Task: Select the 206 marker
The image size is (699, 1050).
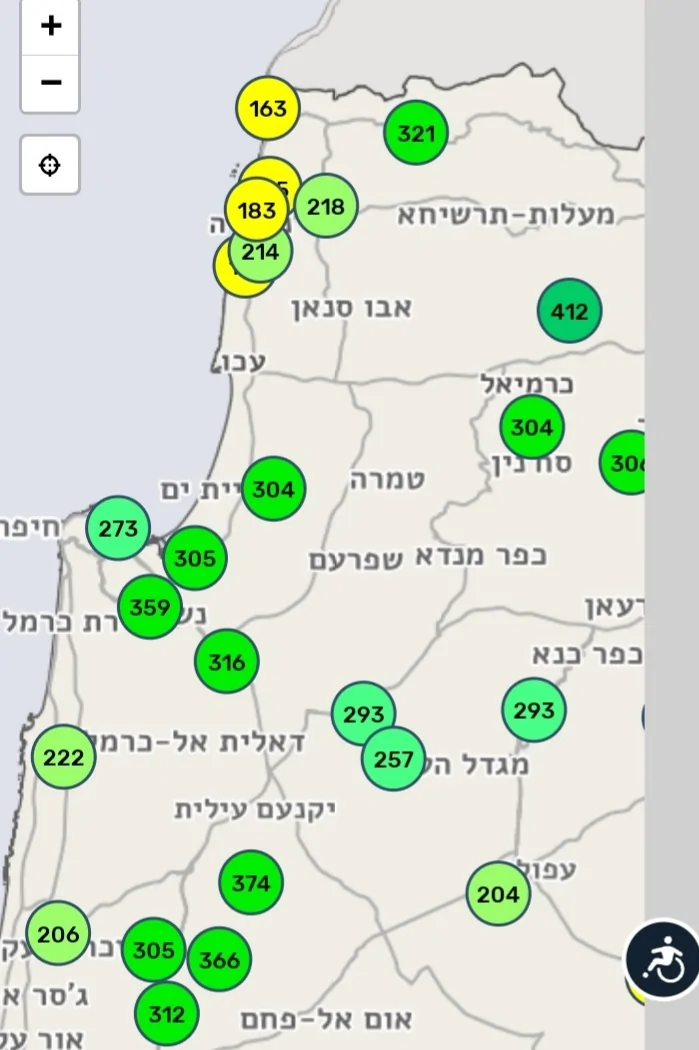Action: (x=57, y=934)
